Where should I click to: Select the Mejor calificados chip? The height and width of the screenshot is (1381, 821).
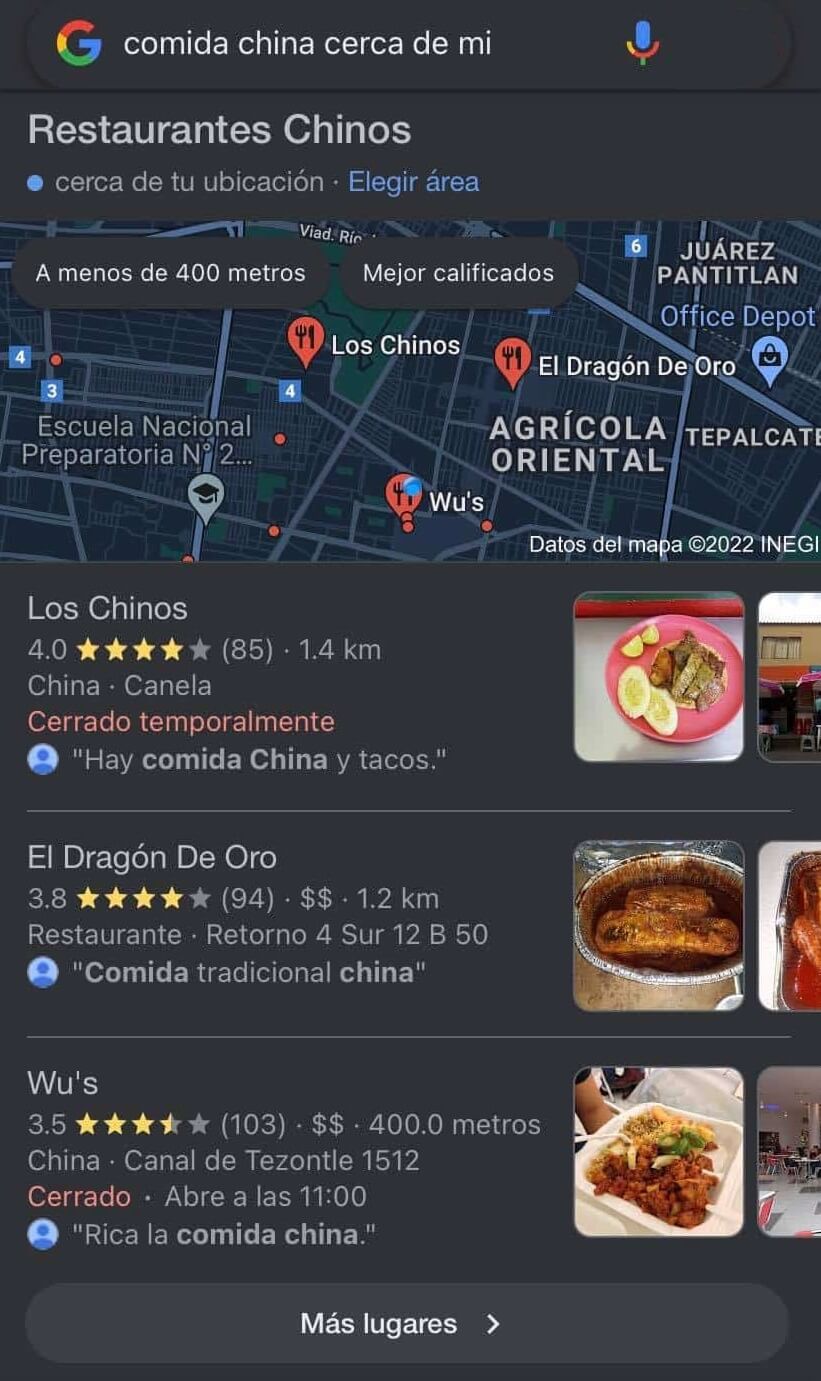click(x=458, y=273)
